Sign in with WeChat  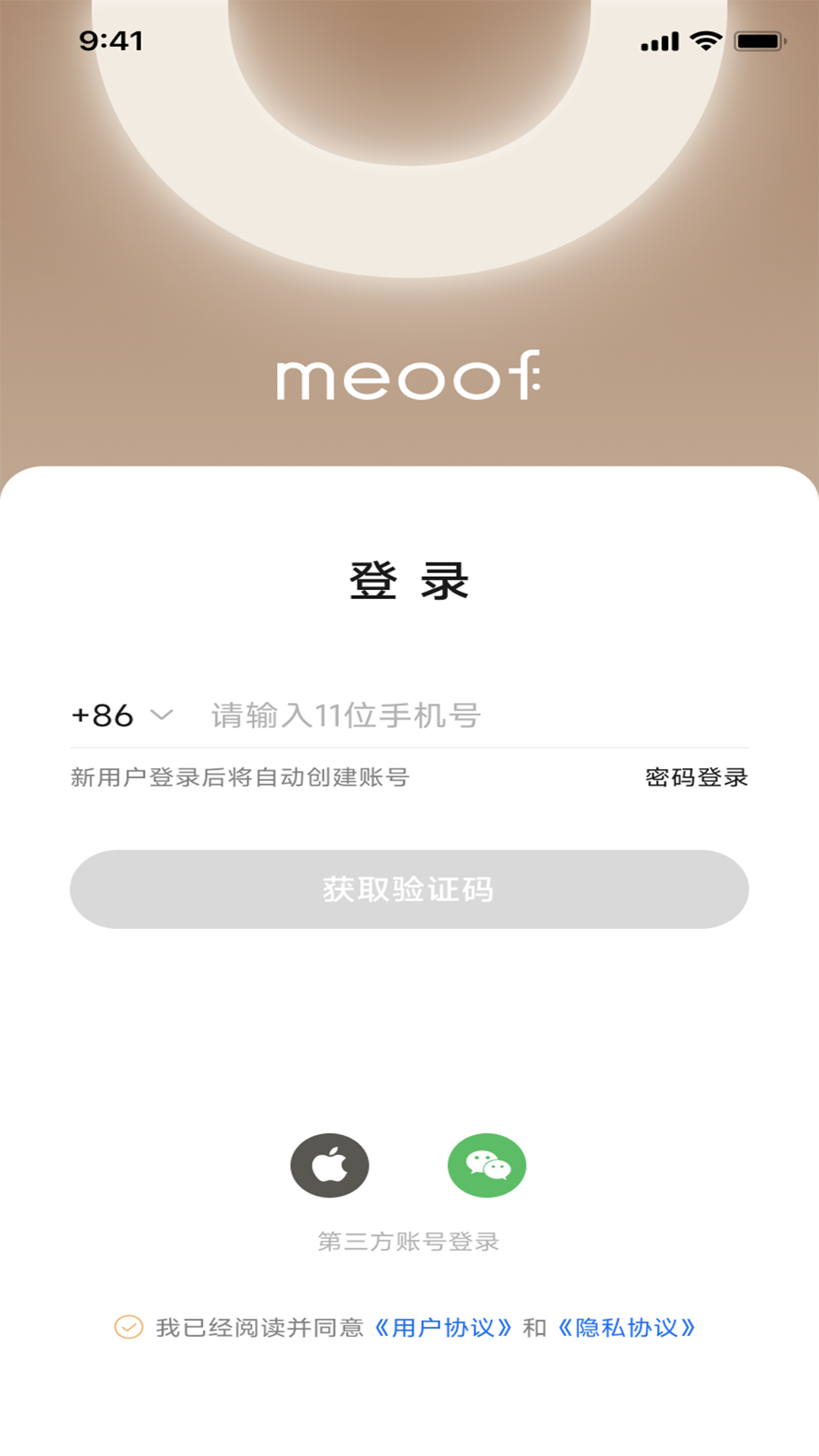point(487,1166)
